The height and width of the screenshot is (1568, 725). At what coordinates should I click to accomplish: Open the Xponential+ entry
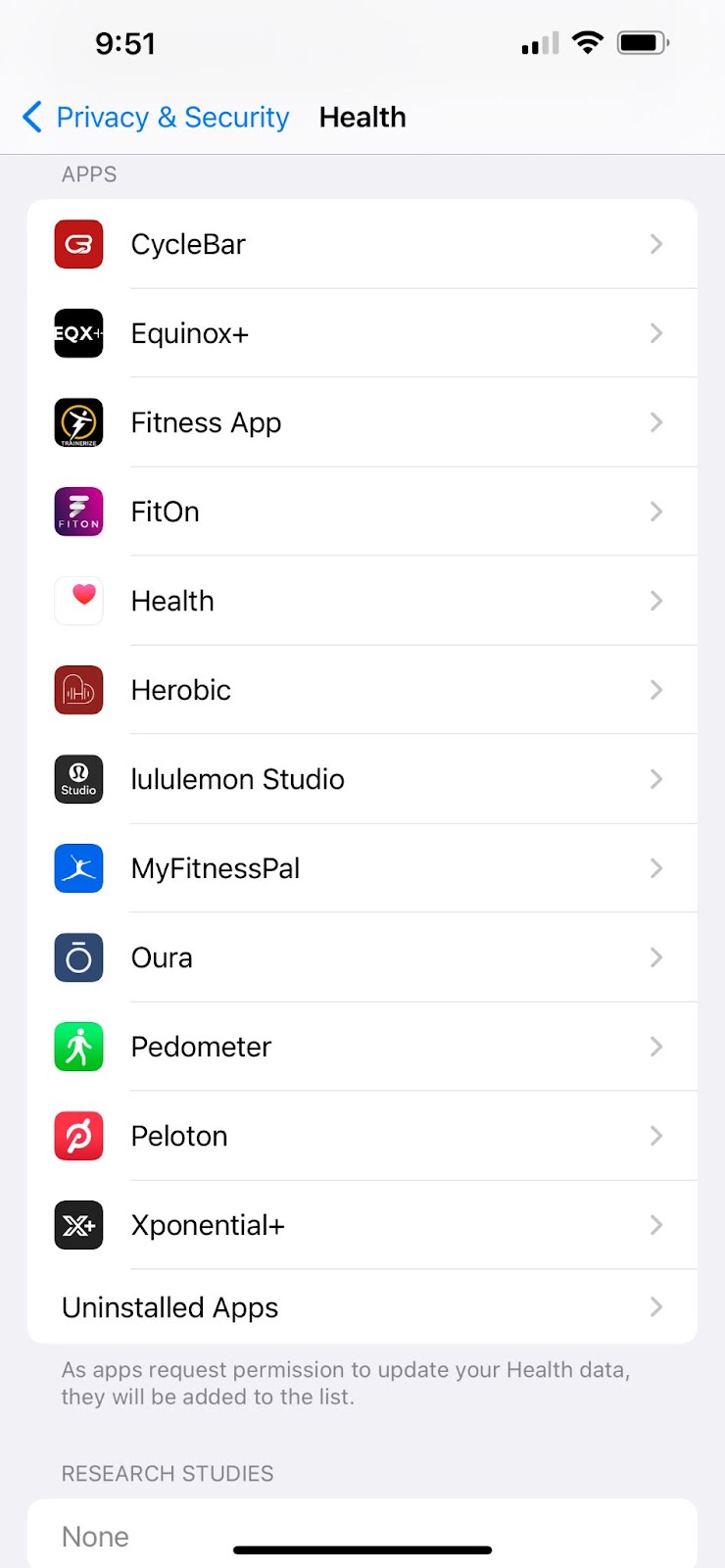pyautogui.click(x=362, y=1225)
